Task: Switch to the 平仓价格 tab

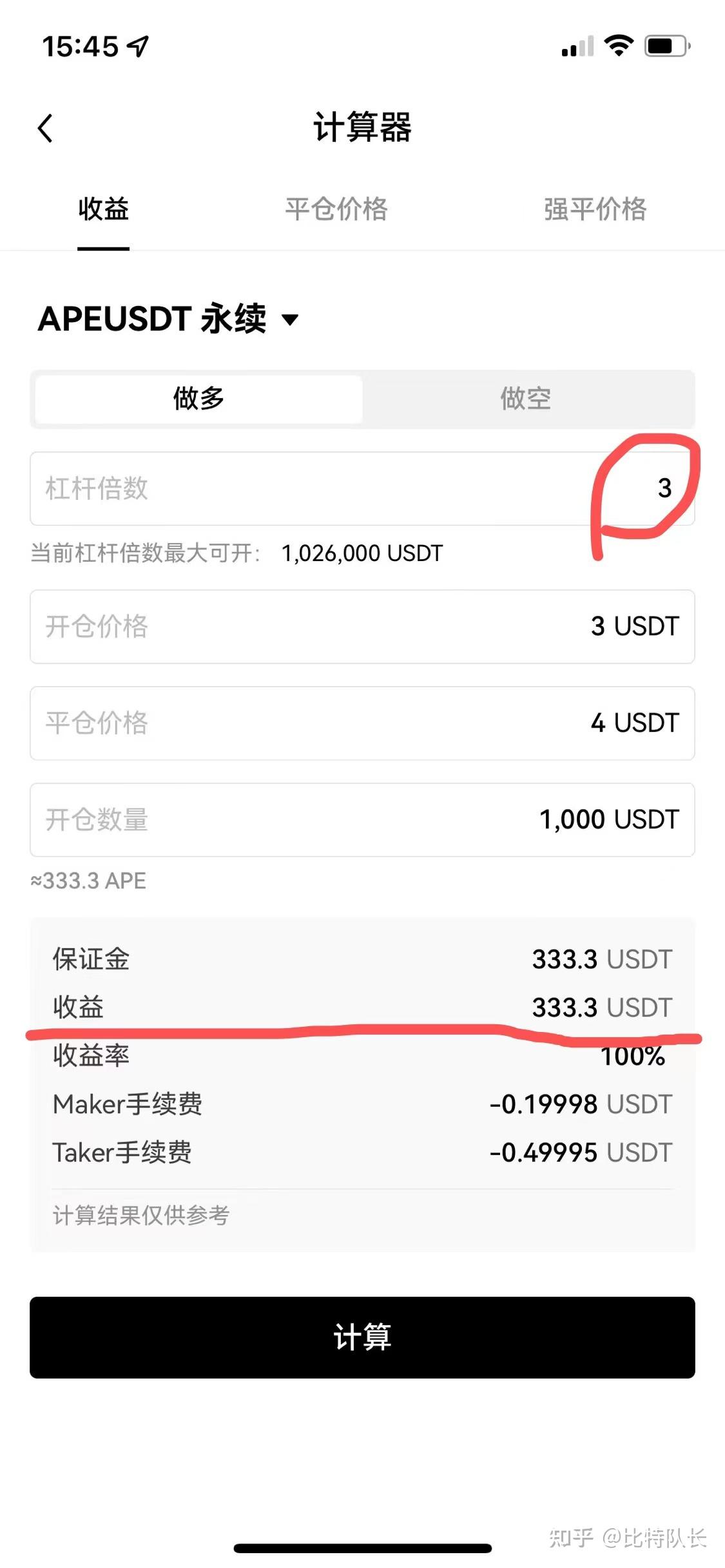Action: (336, 209)
